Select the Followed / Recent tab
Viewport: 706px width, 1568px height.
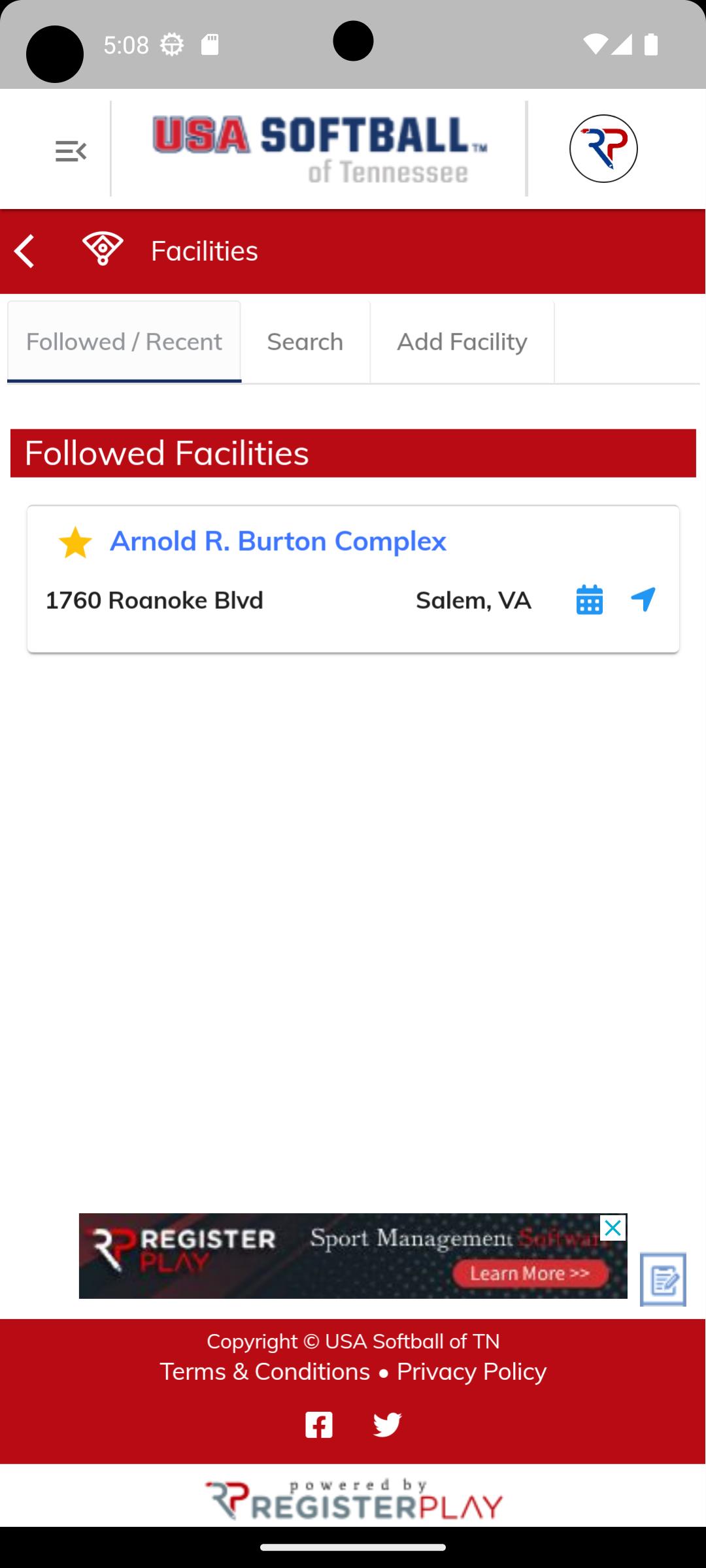(x=124, y=342)
